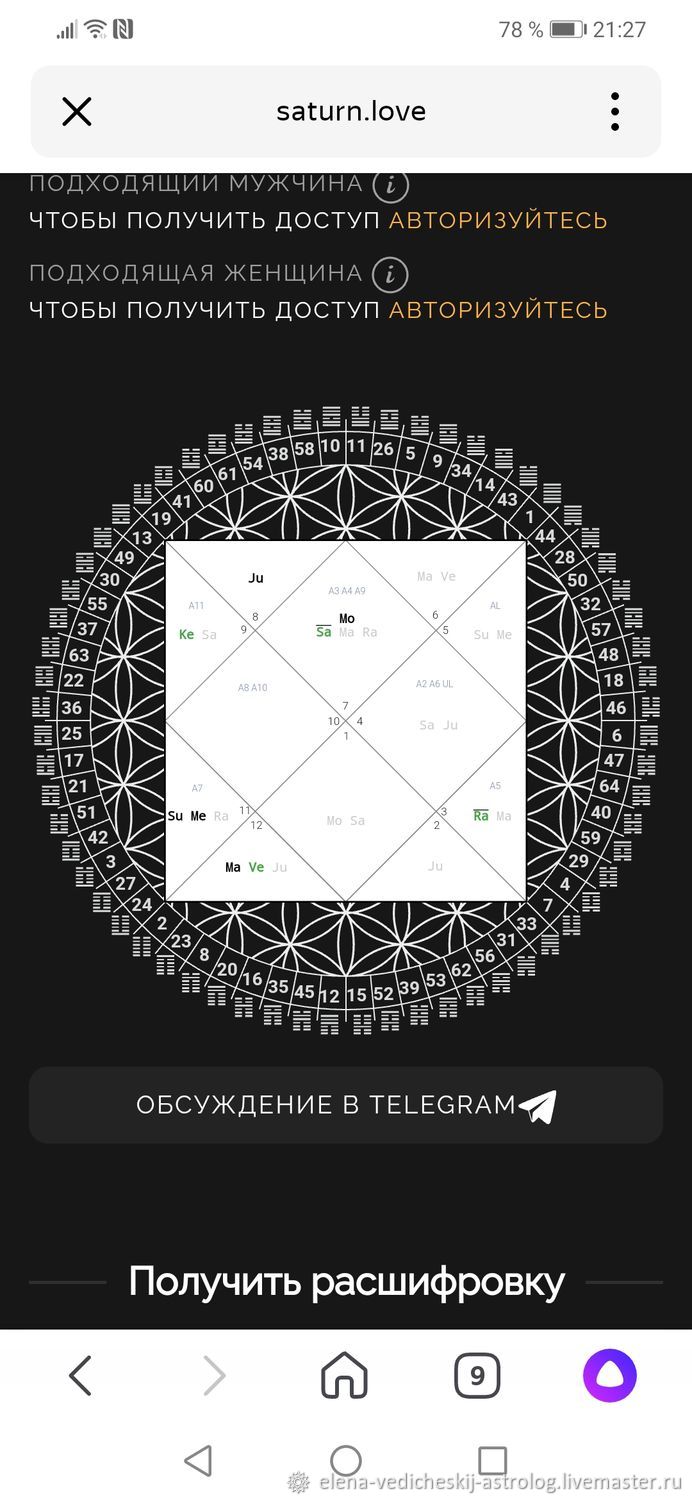This screenshot has height=1500, width=692.
Task: Go to the browser home page
Action: (x=344, y=1376)
